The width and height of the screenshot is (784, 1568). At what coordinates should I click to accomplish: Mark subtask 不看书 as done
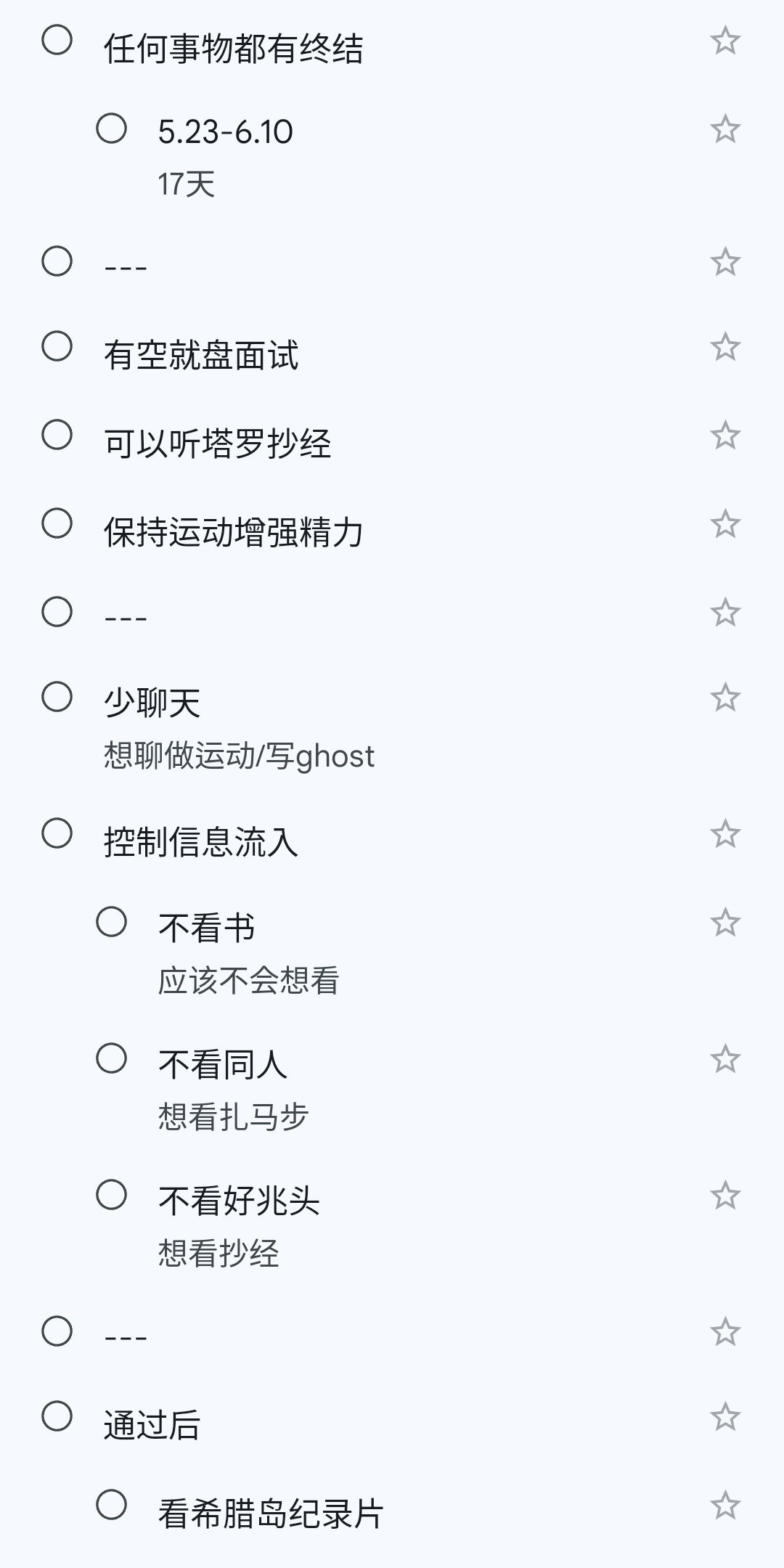[111, 922]
